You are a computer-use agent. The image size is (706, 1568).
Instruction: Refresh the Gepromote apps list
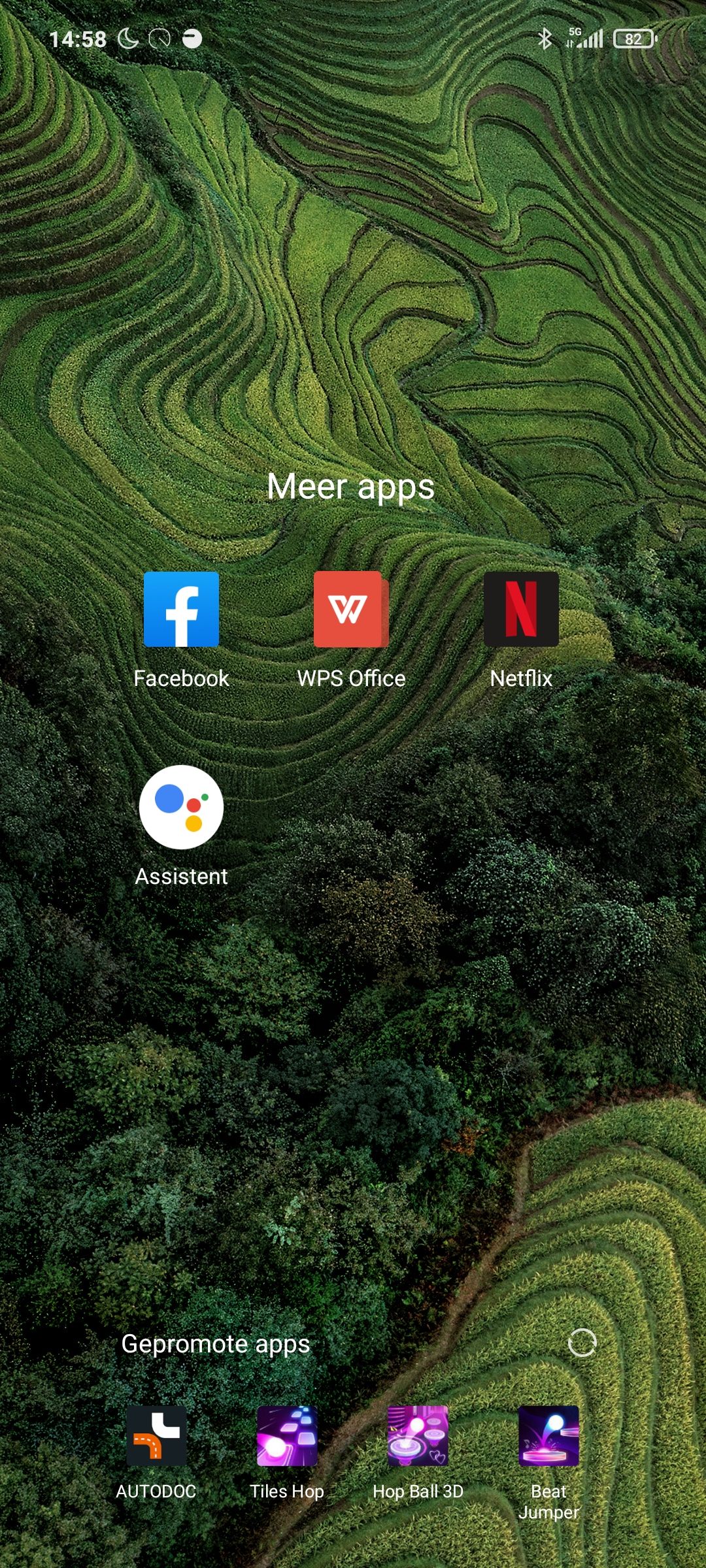(582, 1343)
